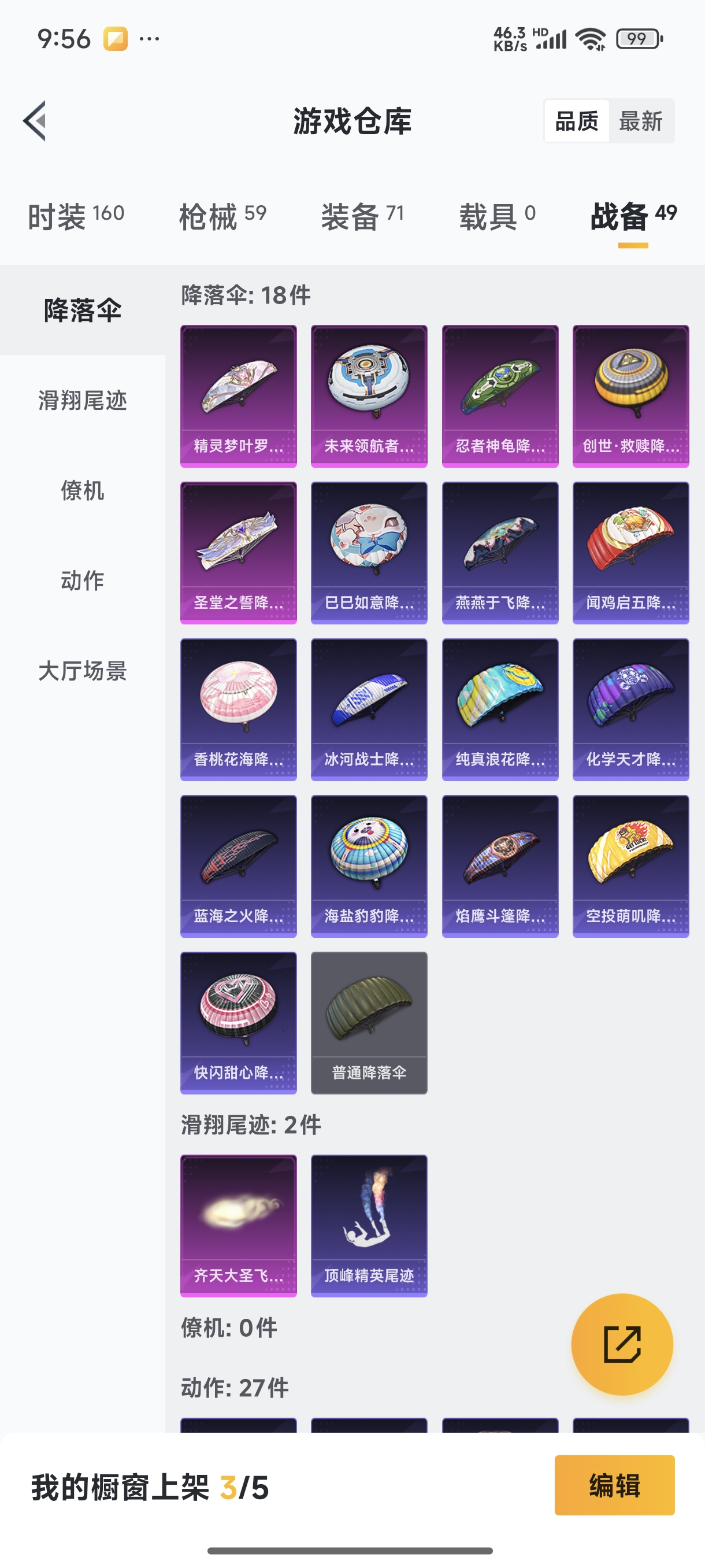
Task: Select 动作 in the left sidebar
Action: [83, 580]
